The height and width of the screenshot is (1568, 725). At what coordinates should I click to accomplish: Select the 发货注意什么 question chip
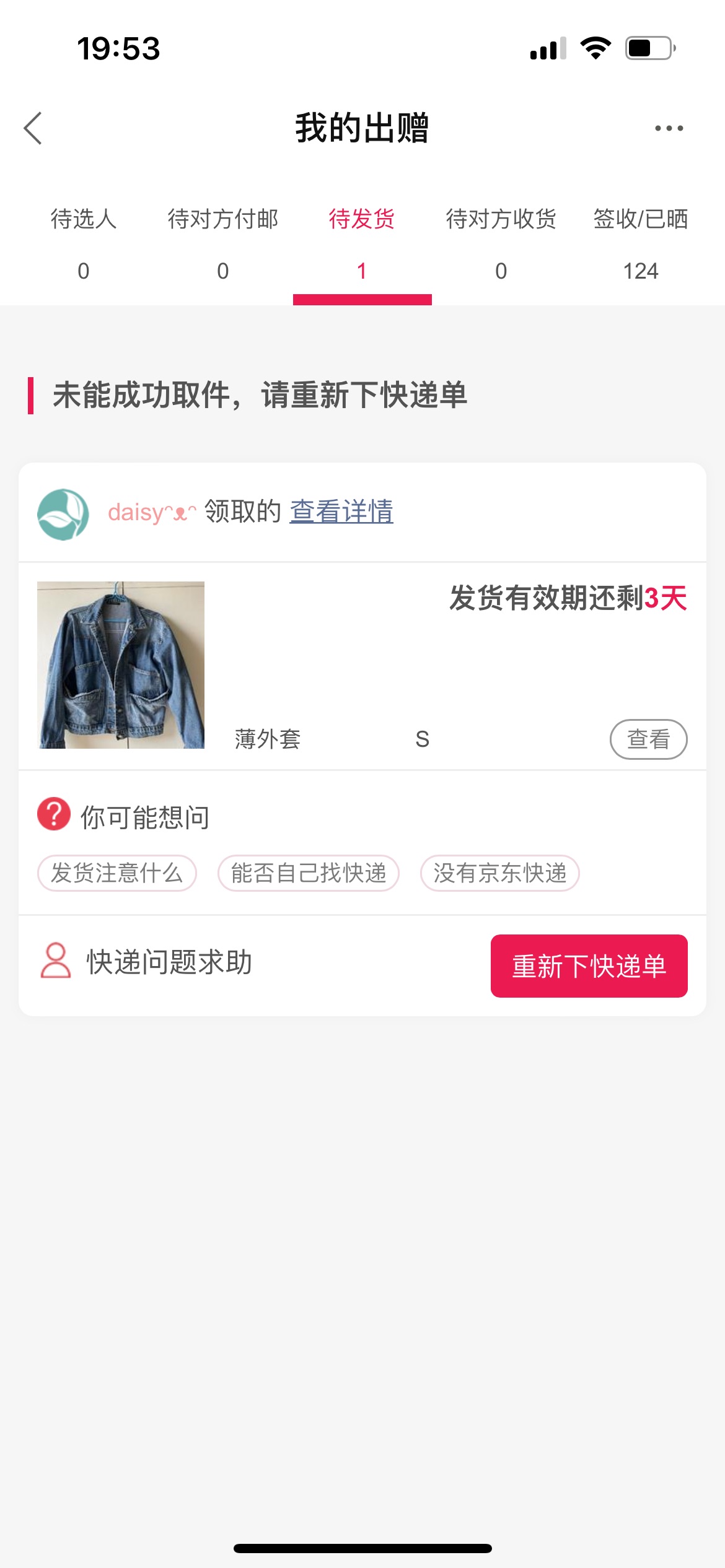pos(117,873)
